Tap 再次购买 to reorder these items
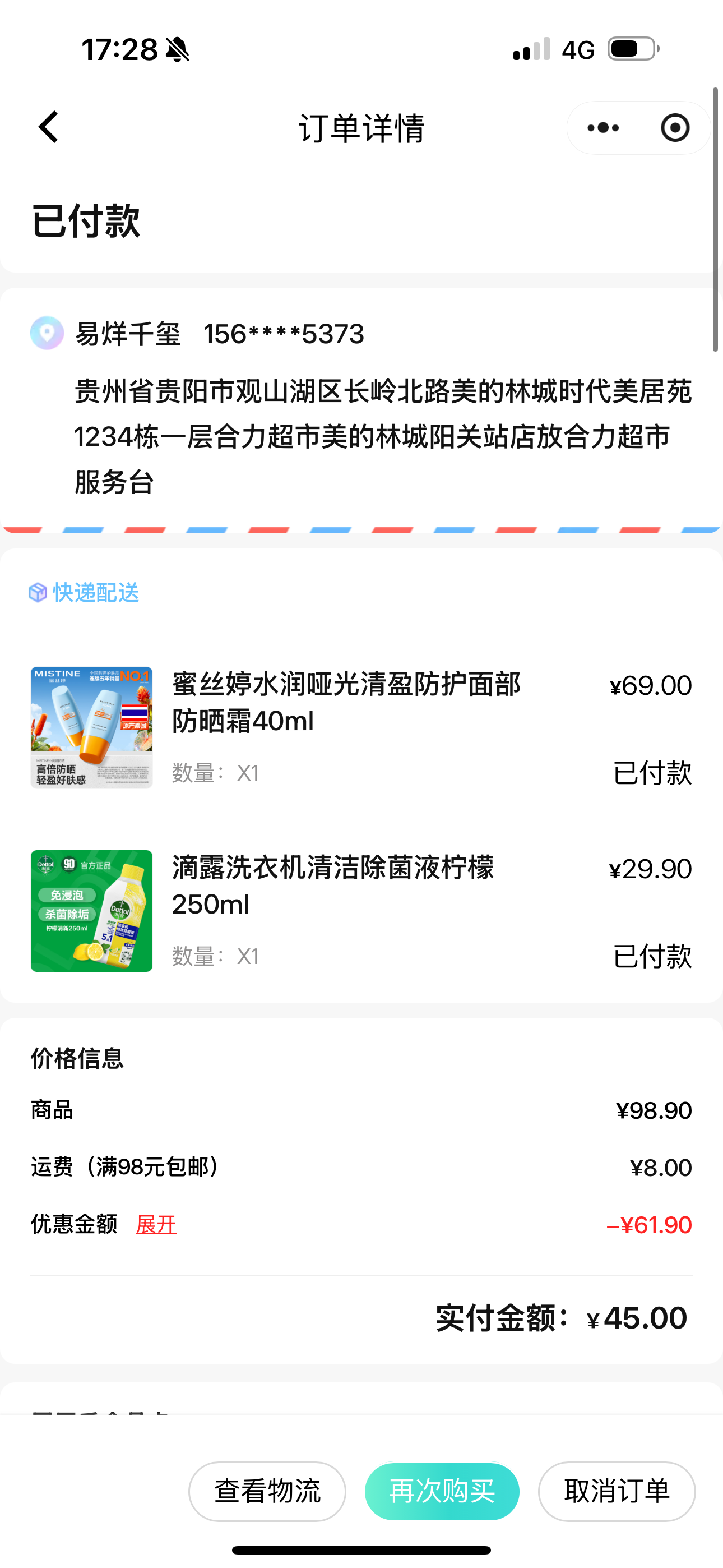 pos(442,1491)
